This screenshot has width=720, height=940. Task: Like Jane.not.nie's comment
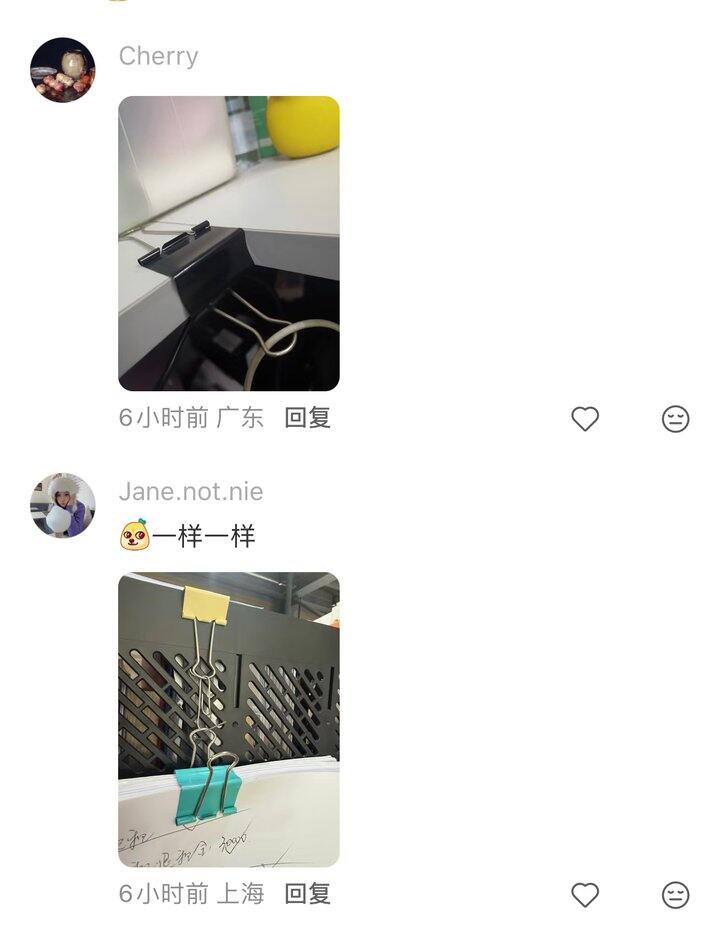pyautogui.click(x=585, y=895)
